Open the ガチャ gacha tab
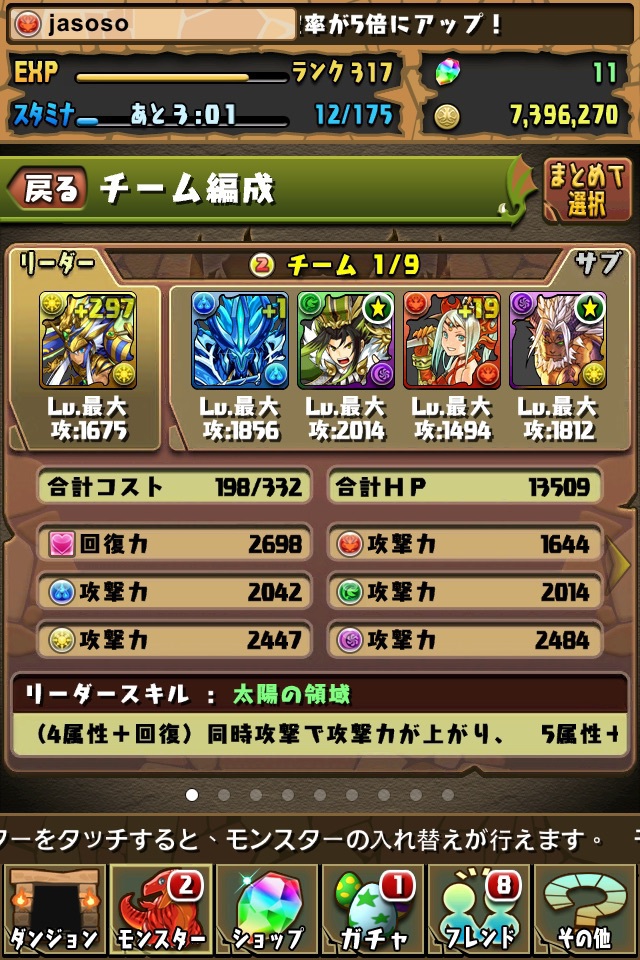 click(373, 910)
